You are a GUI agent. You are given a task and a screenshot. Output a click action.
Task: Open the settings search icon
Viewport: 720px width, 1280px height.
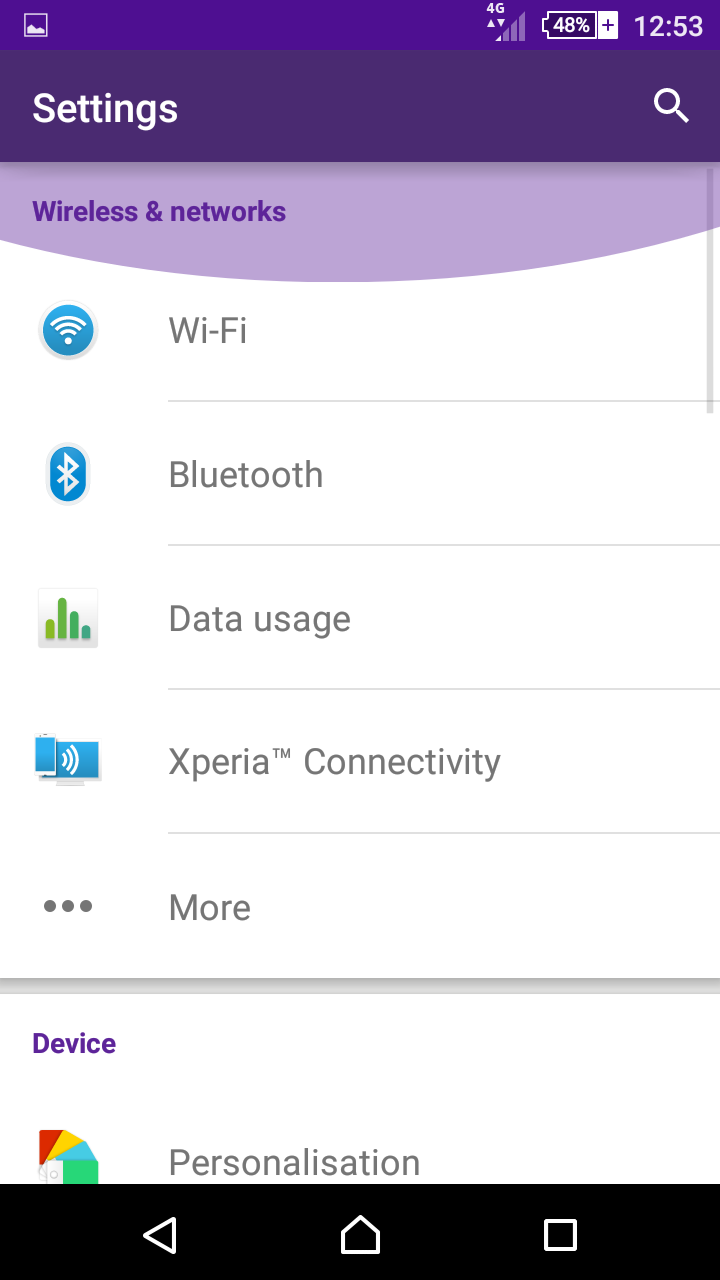click(x=671, y=106)
